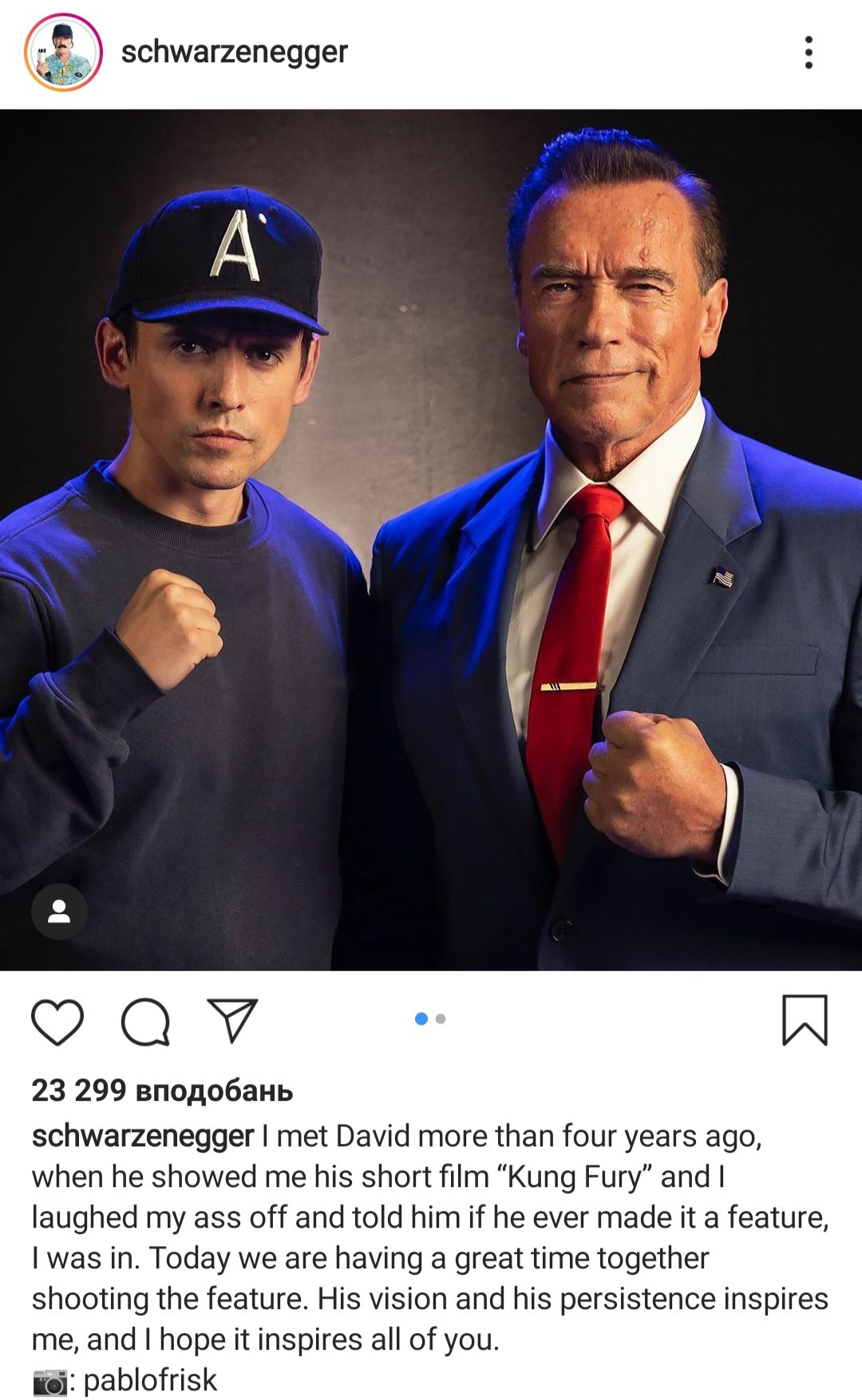
Task: Open the post overflow menu
Action: point(809,53)
